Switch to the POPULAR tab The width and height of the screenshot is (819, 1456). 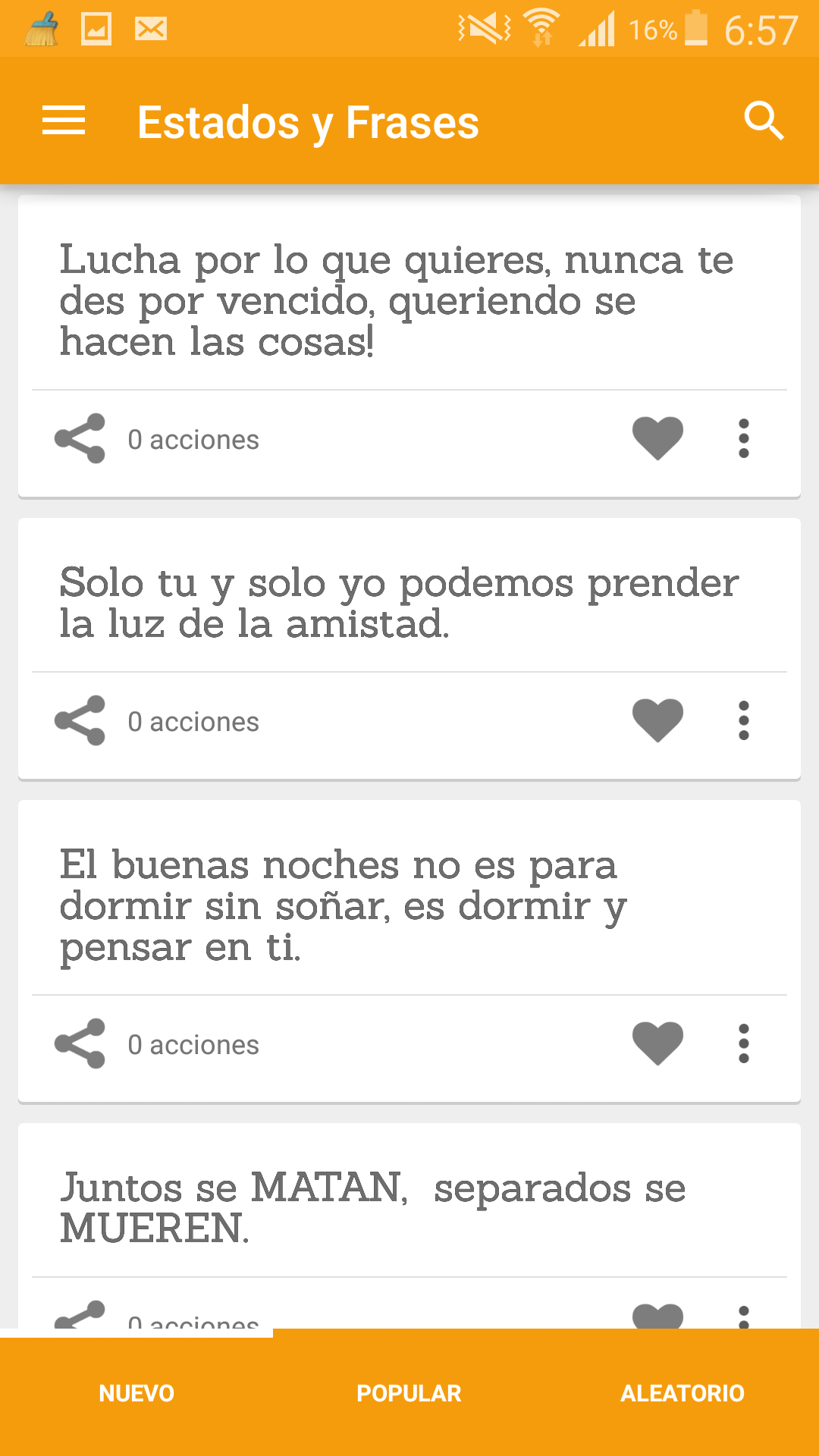[409, 1393]
